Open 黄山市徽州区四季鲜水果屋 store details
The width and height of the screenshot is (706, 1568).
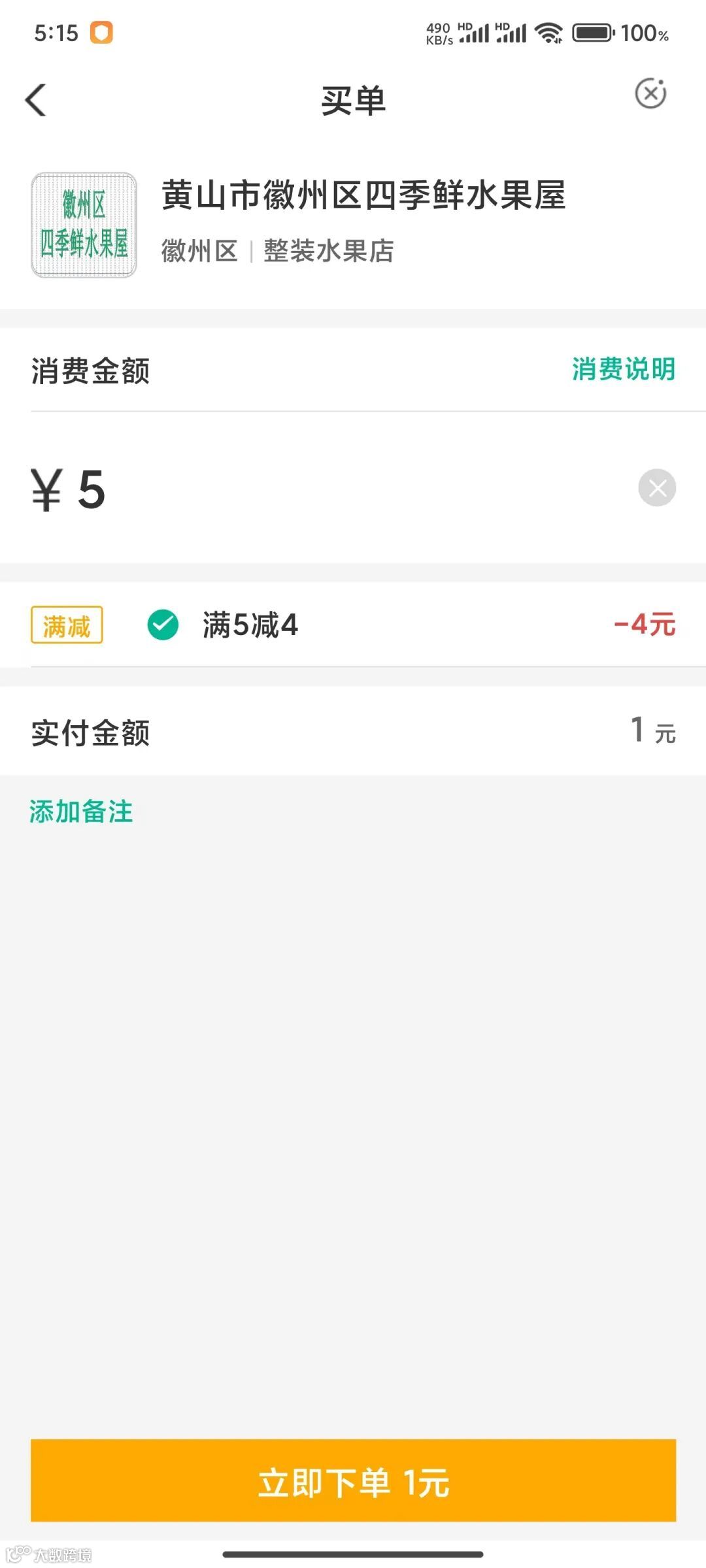(x=363, y=196)
